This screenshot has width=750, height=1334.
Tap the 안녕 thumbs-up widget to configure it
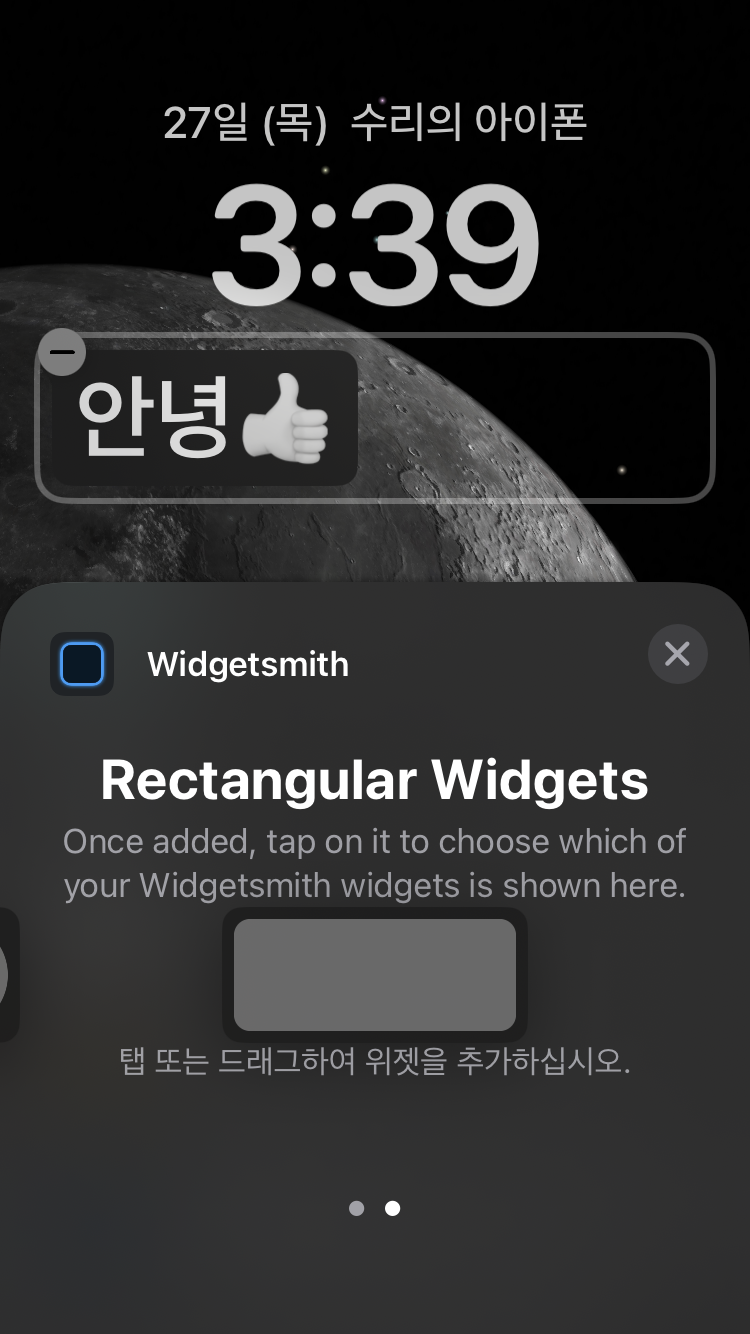coord(205,420)
